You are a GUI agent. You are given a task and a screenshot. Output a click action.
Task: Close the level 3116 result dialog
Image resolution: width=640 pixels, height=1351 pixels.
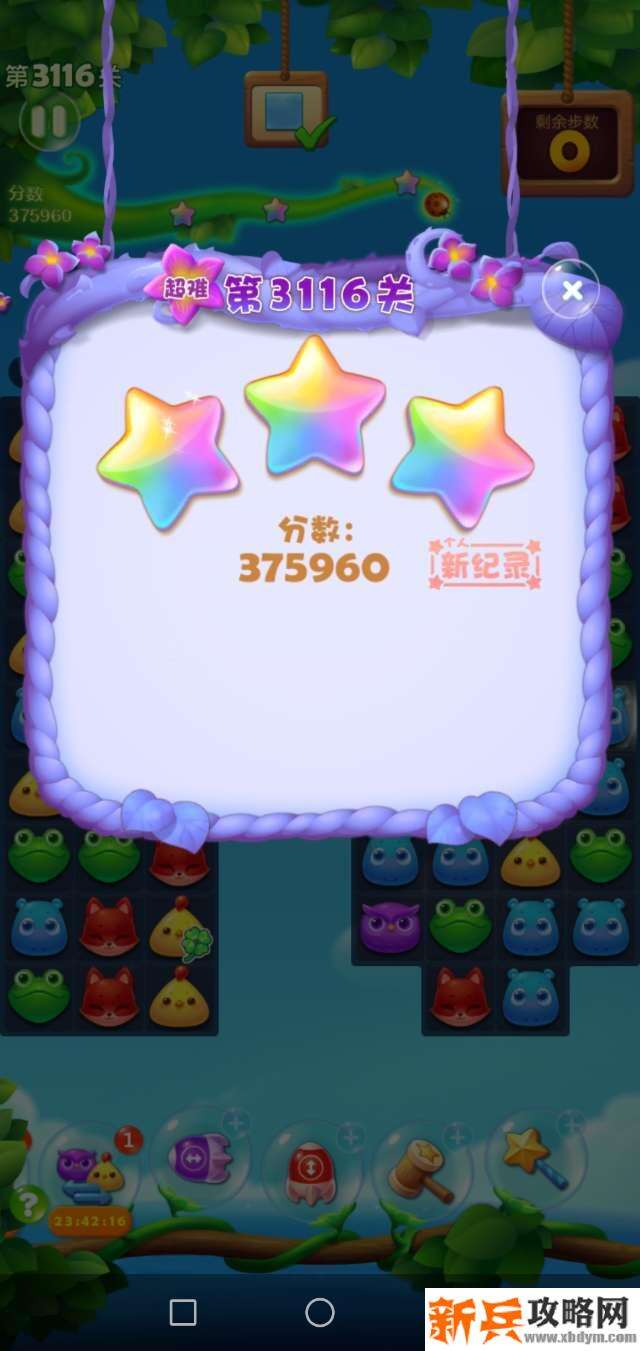pyautogui.click(x=571, y=291)
